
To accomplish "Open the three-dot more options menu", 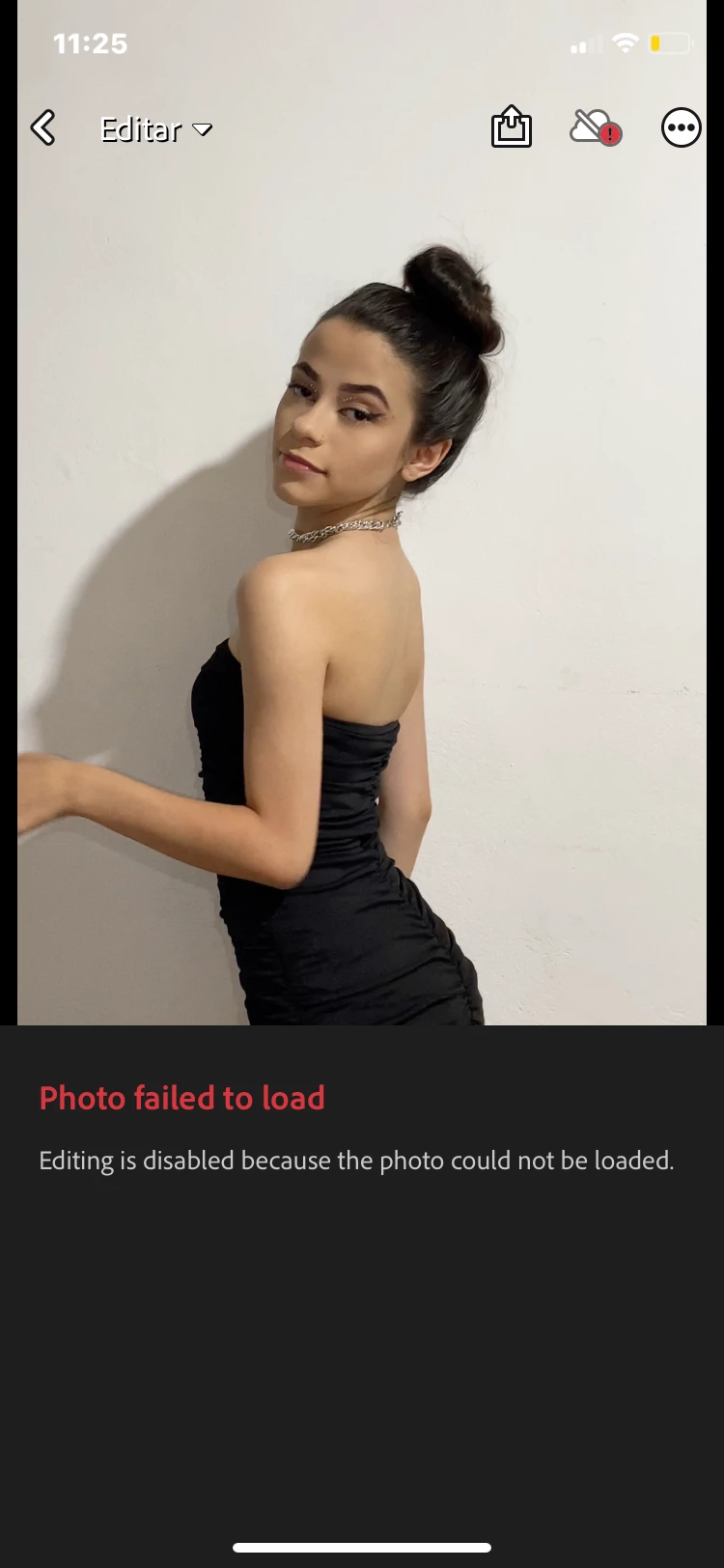I will tap(681, 127).
